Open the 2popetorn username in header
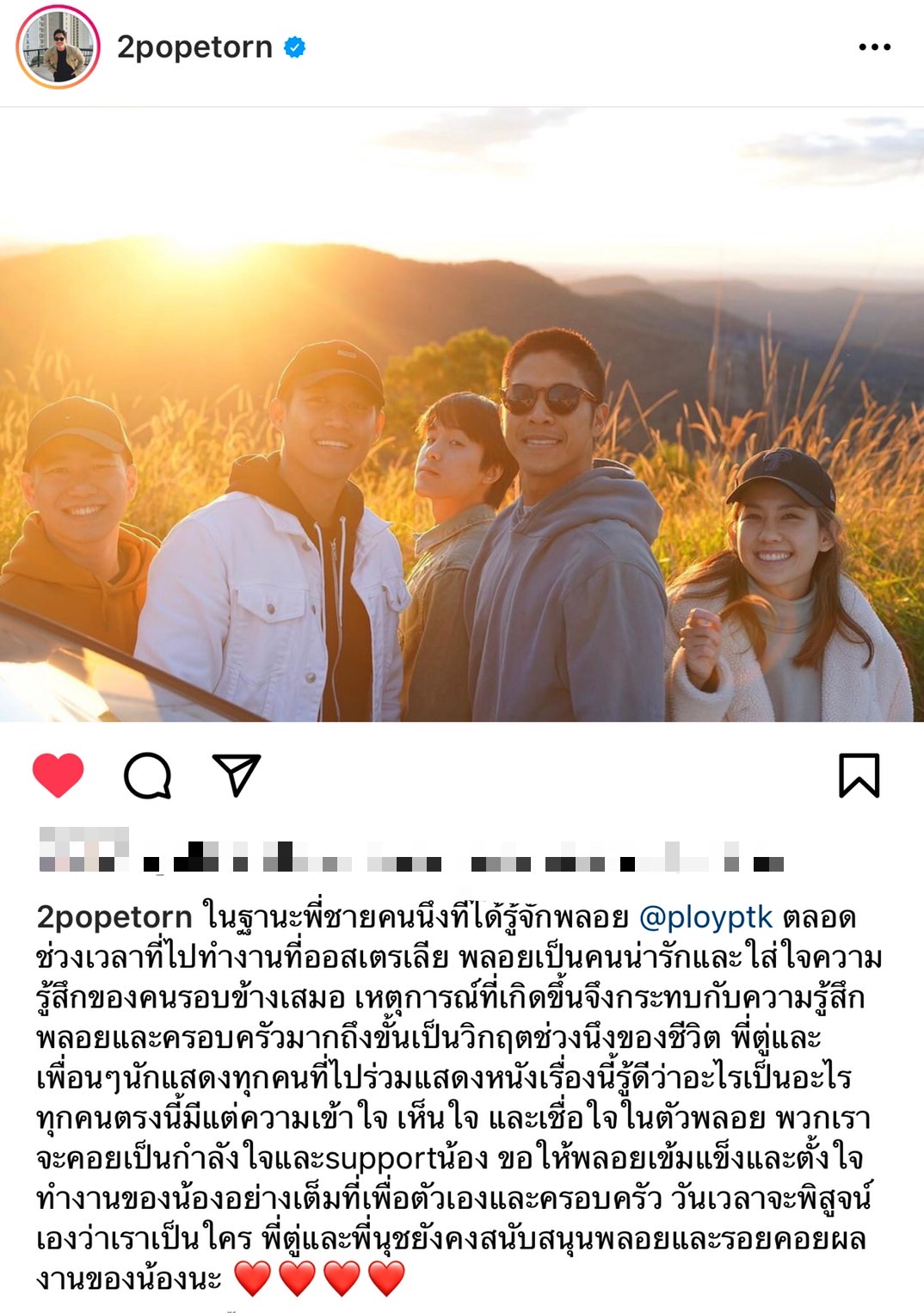The width and height of the screenshot is (924, 1313). pos(194,47)
